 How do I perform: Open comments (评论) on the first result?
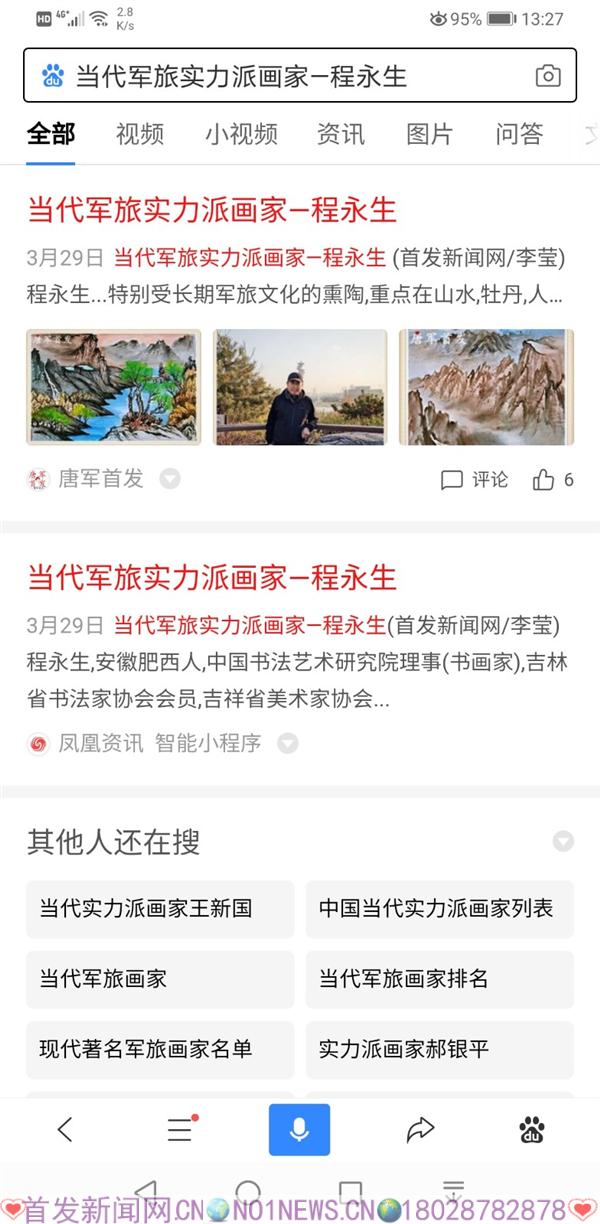pos(475,480)
